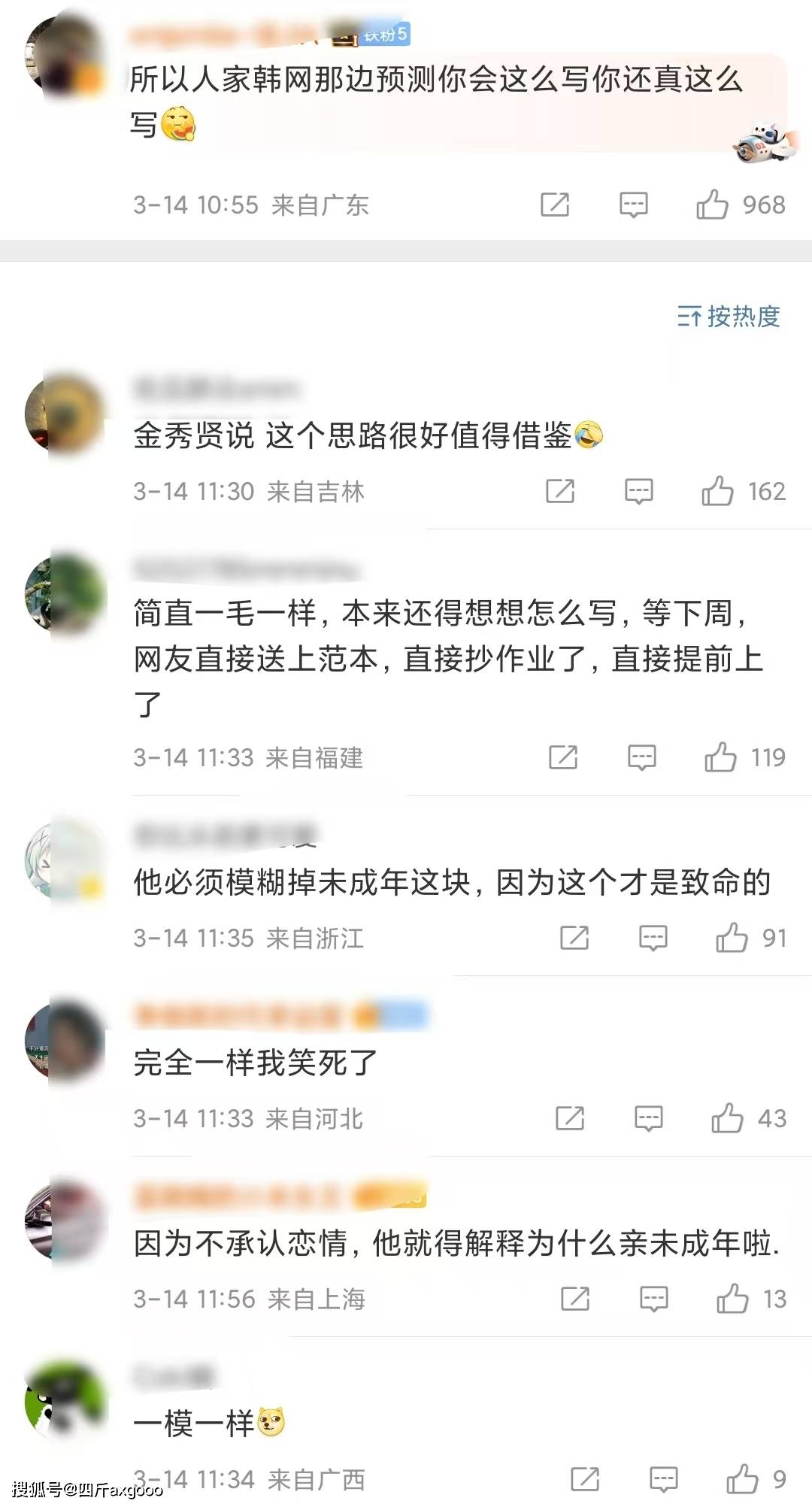Image resolution: width=812 pixels, height=1507 pixels.
Task: Reply to the top comment from 广东
Action: (x=633, y=205)
